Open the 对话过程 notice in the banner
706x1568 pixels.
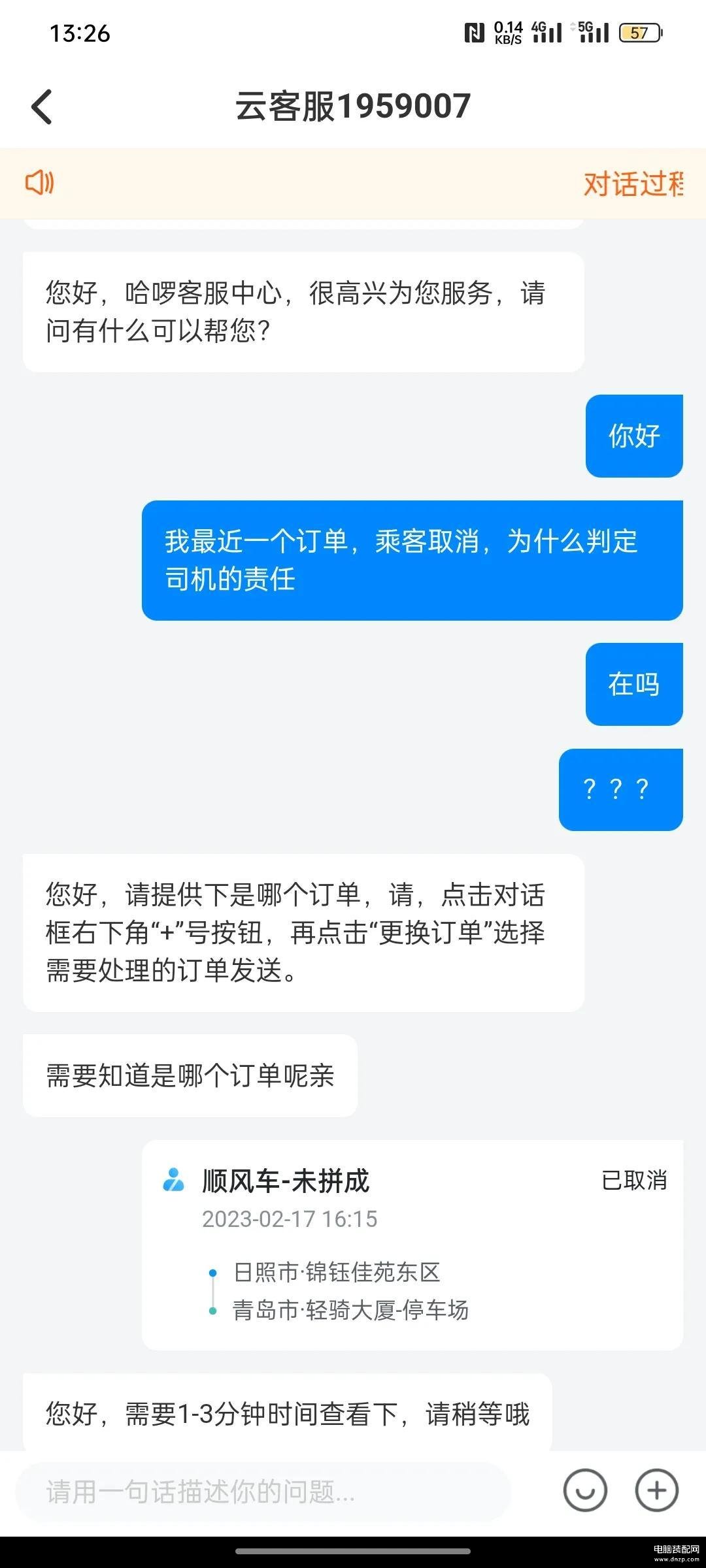(633, 184)
